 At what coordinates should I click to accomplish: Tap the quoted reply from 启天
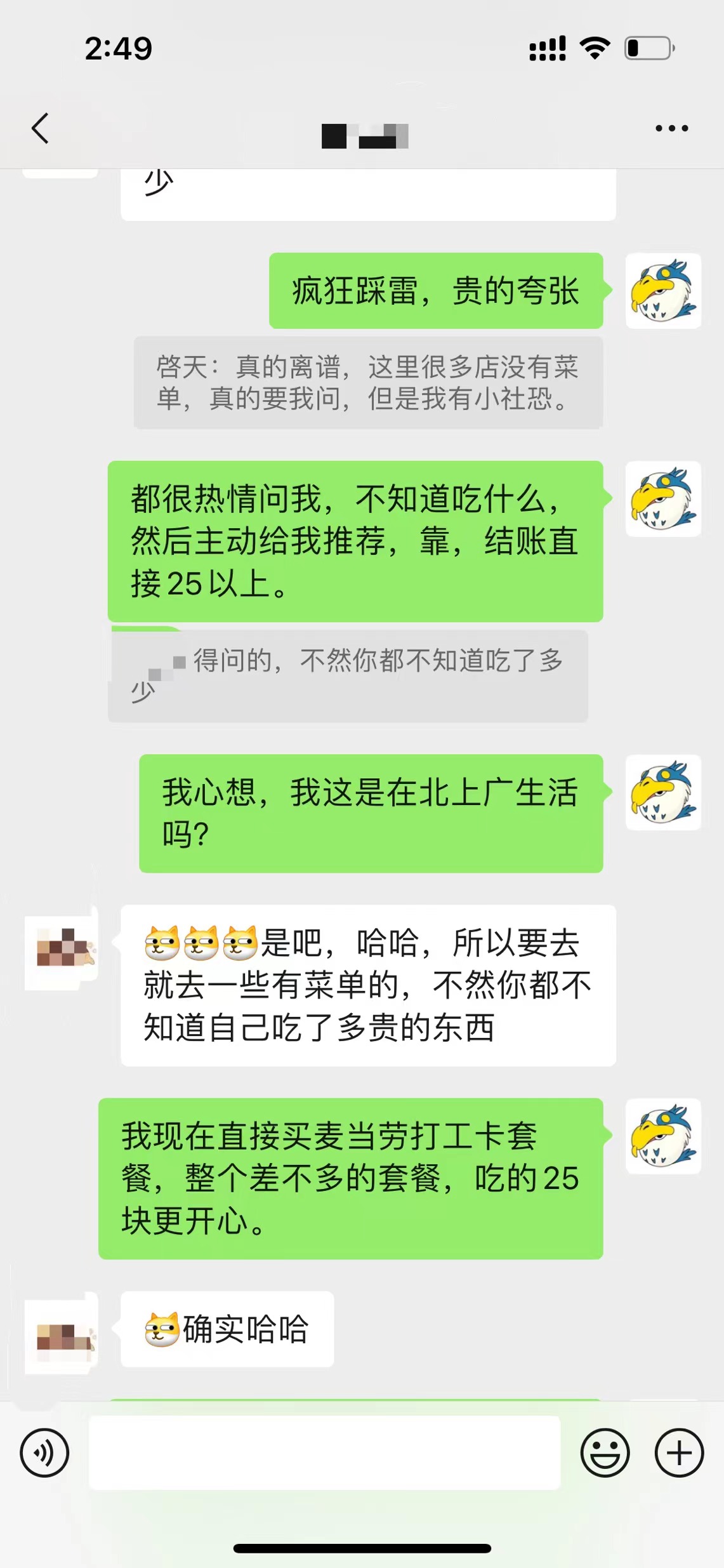368,383
